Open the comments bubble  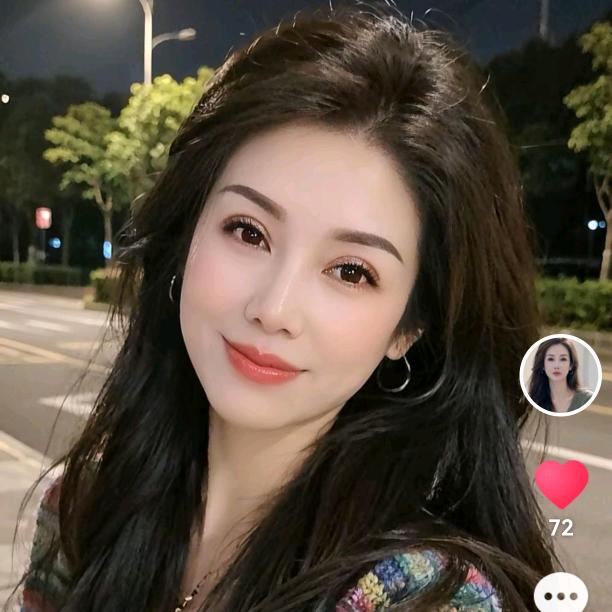coord(561,594)
